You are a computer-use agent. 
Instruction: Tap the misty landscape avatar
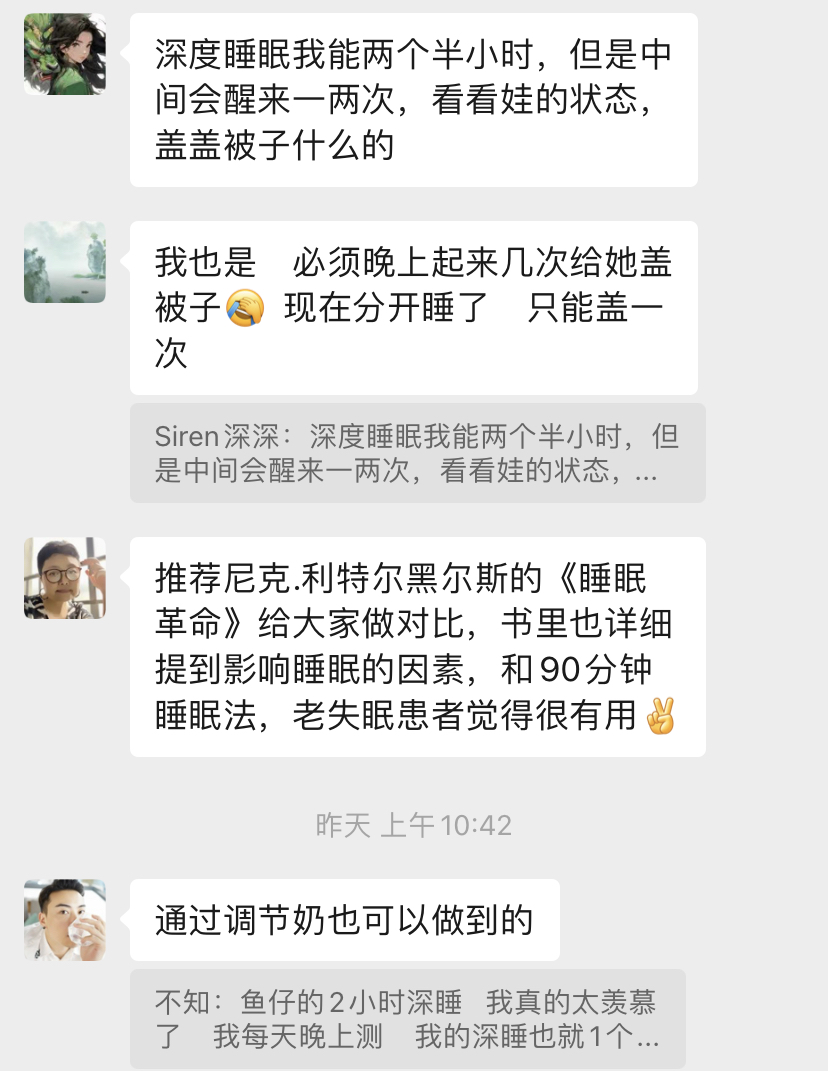65,262
